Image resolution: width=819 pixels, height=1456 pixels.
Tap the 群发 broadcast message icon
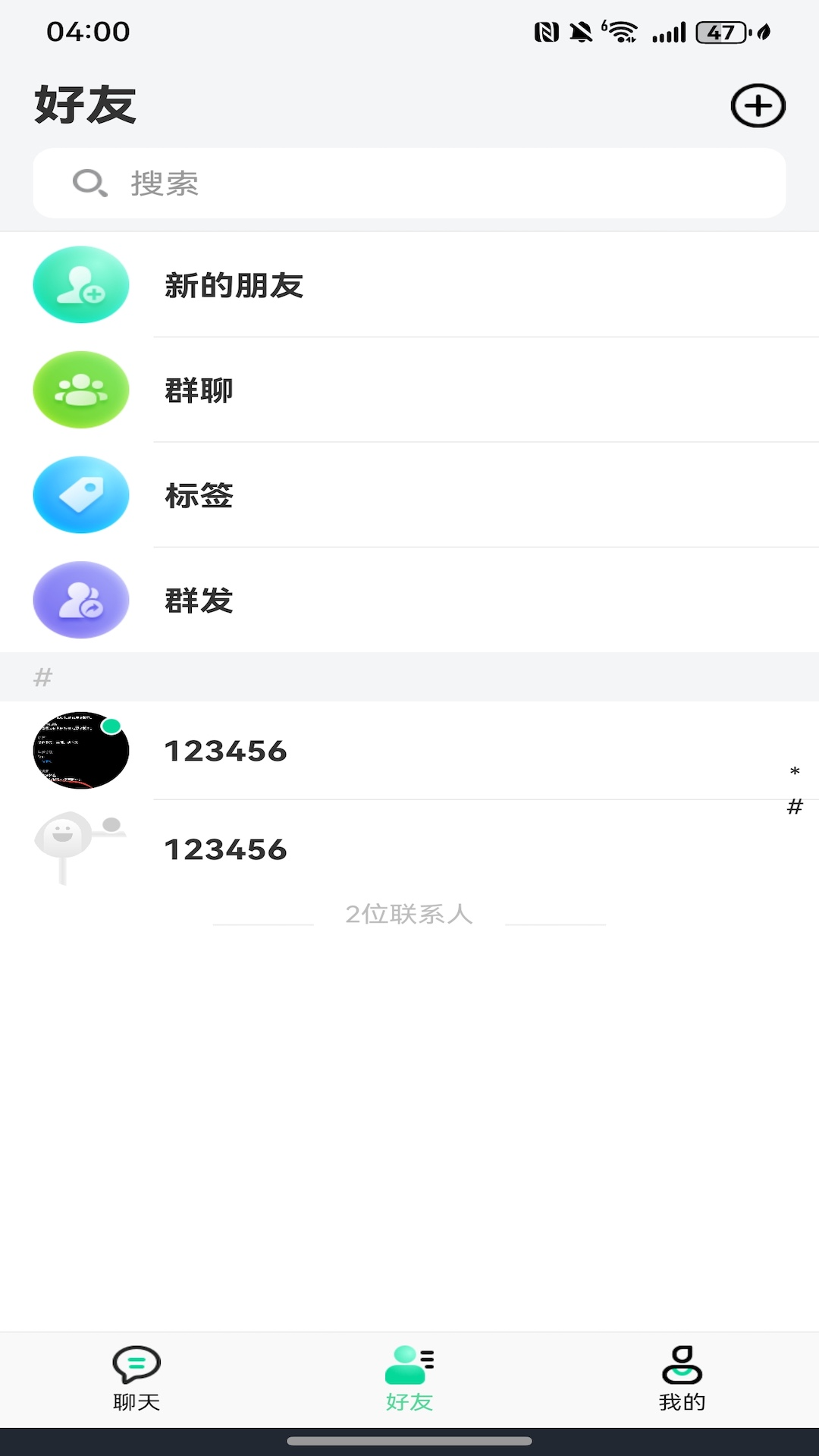point(80,600)
